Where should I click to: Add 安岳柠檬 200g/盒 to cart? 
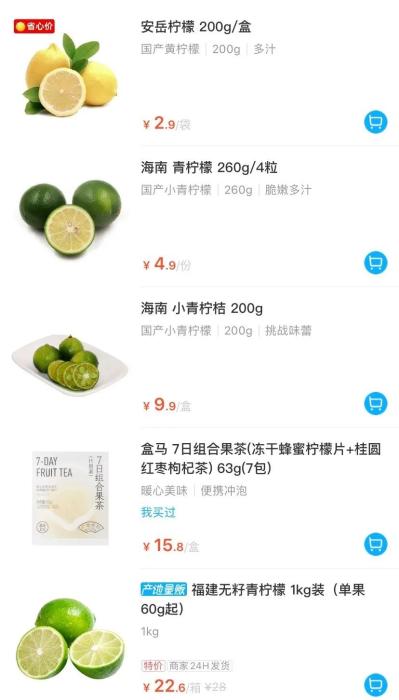coord(375,122)
